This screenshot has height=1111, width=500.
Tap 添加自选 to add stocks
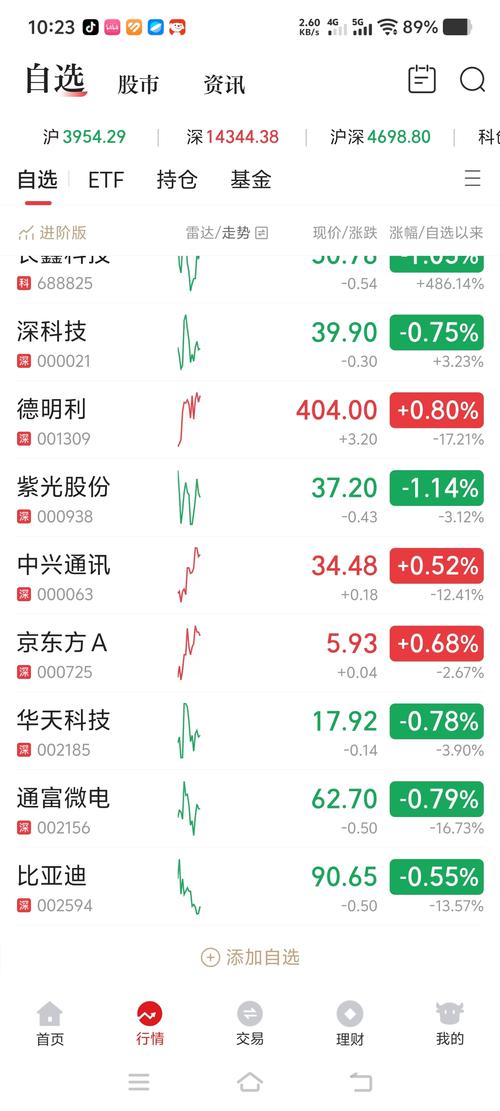[251, 957]
